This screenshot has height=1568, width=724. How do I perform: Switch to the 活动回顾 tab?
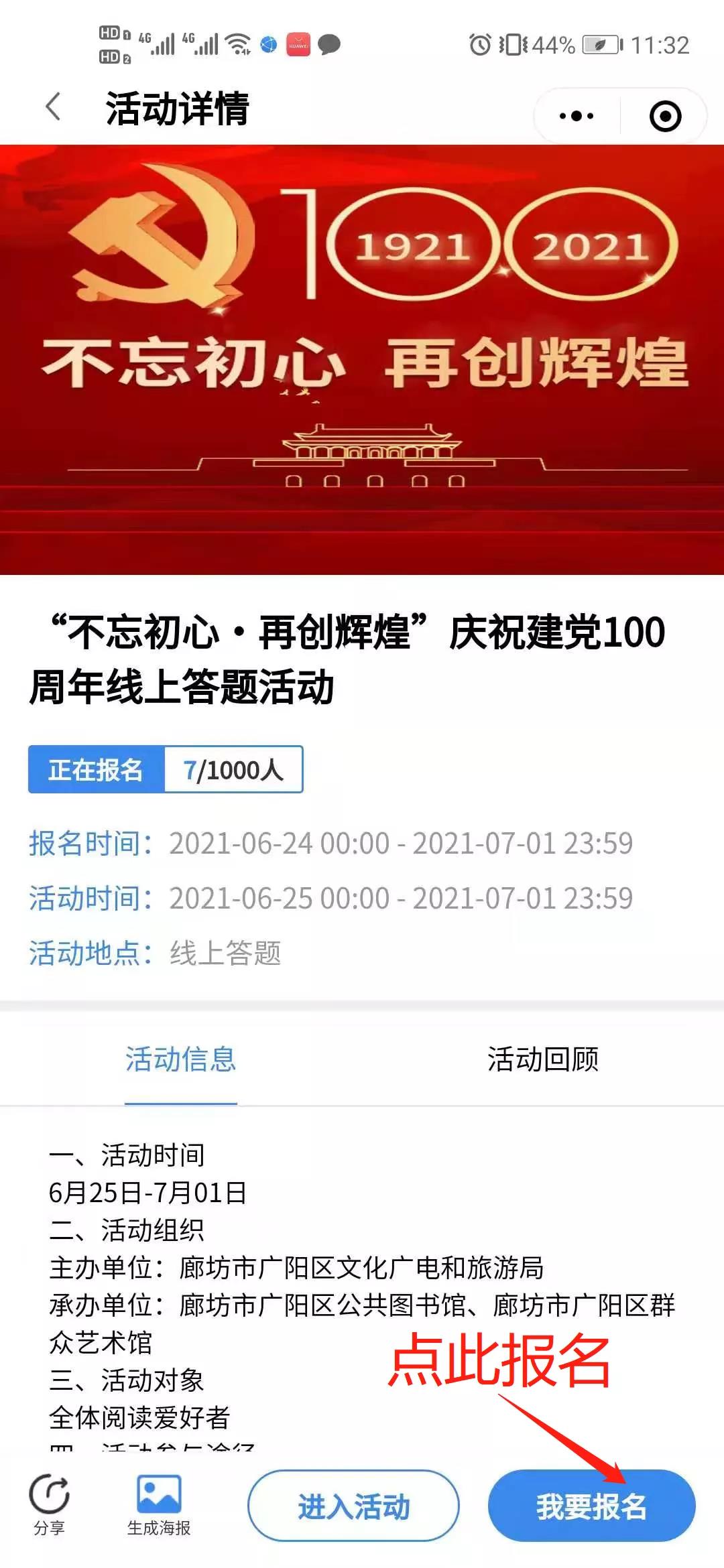pos(542,1060)
